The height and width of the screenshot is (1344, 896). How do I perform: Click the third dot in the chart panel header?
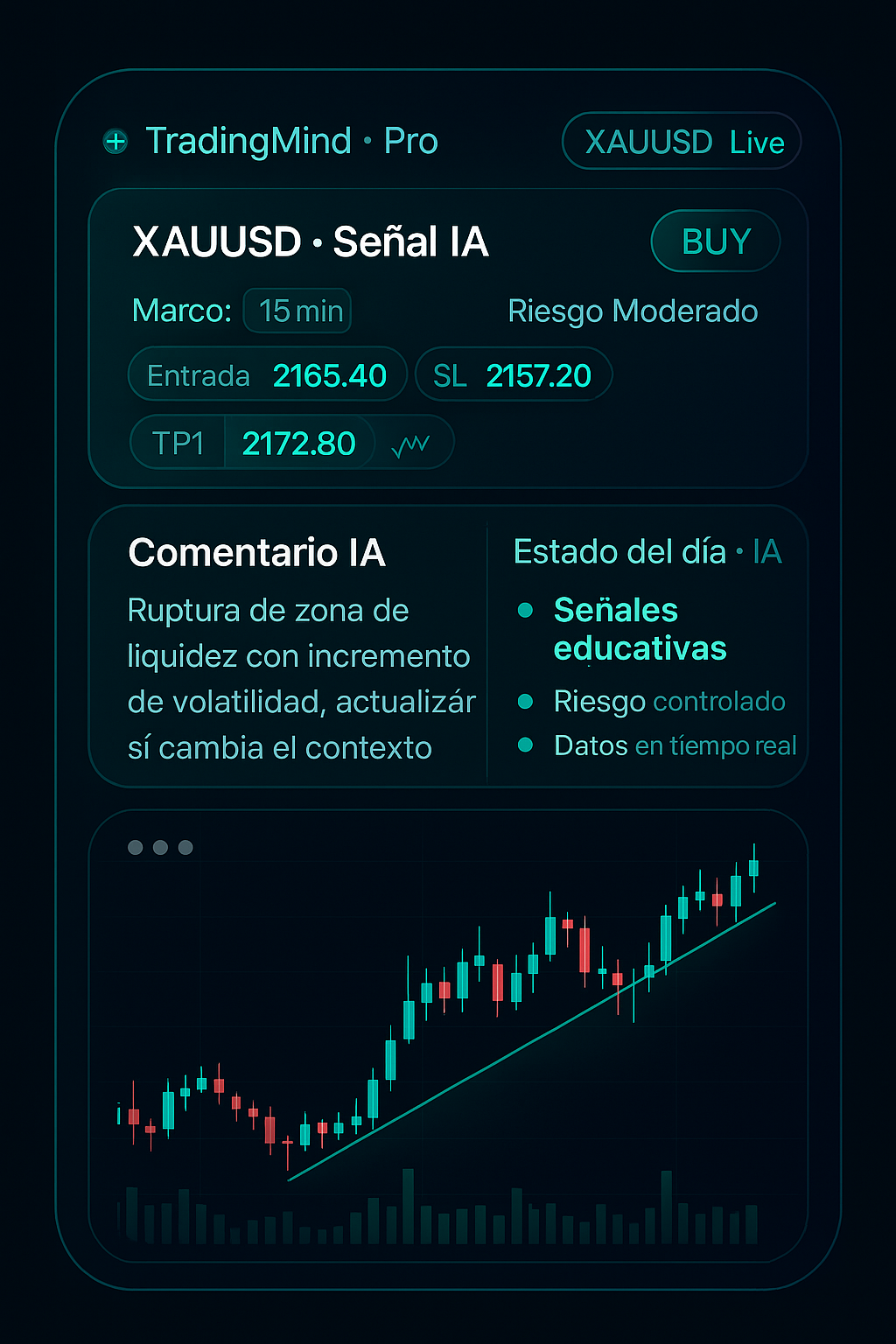(x=185, y=846)
